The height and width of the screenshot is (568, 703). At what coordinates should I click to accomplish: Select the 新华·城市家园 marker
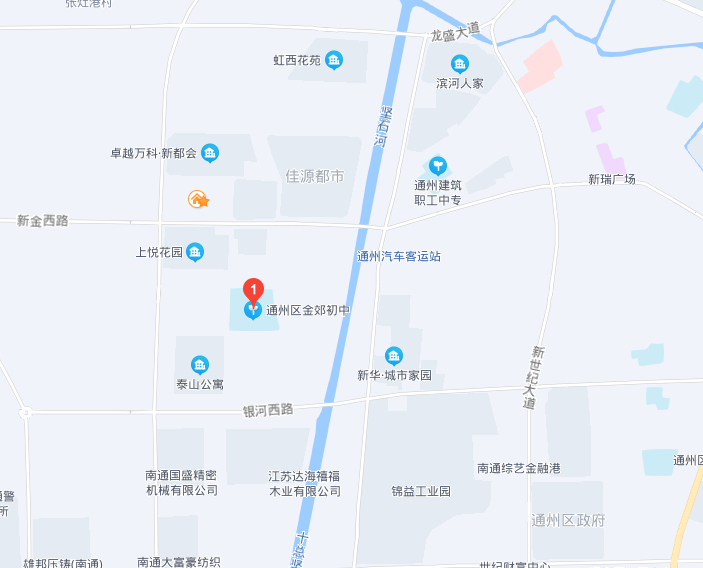394,356
